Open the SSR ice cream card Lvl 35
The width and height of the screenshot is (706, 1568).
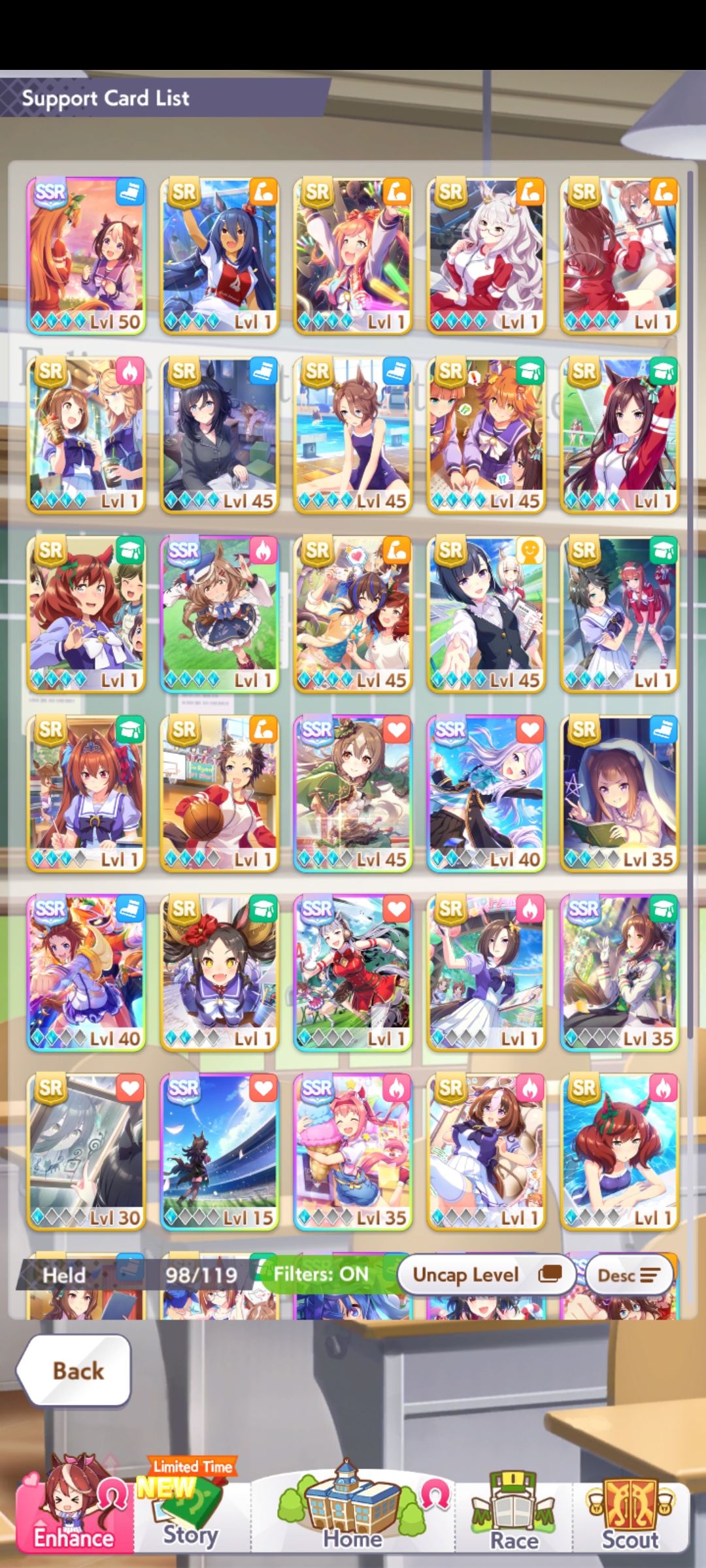point(353,1152)
